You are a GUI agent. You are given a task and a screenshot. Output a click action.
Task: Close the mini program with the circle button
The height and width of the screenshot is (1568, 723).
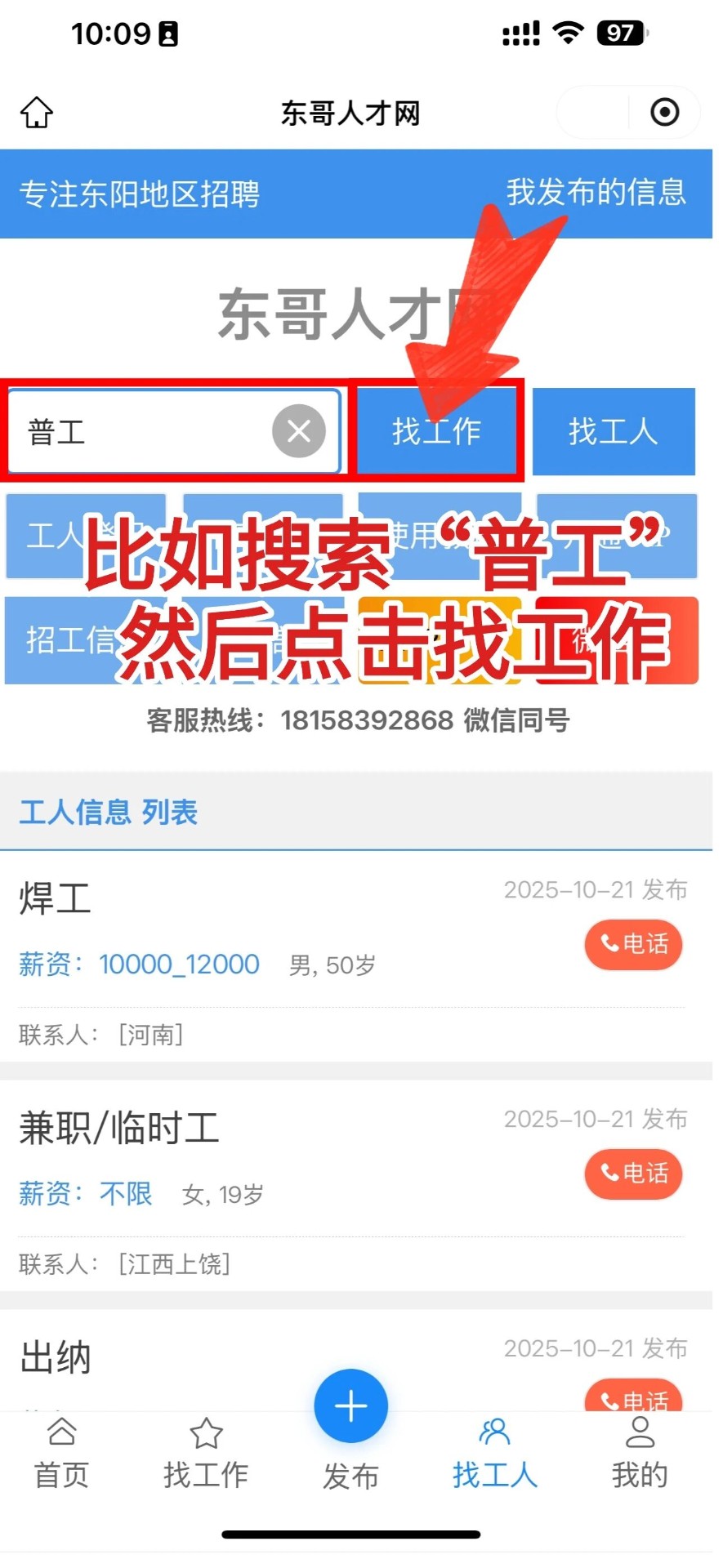[664, 112]
